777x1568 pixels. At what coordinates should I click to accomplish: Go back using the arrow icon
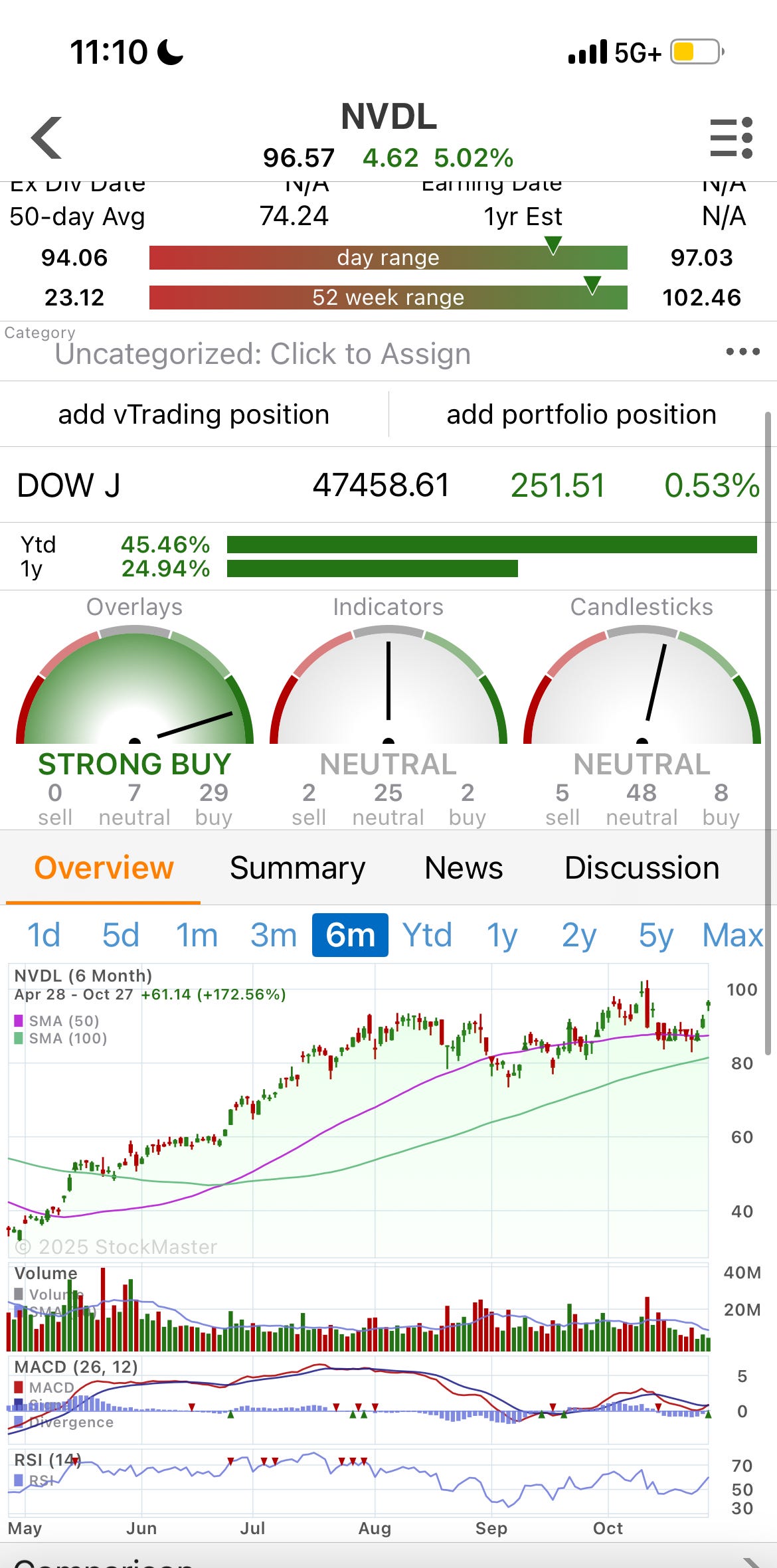(x=46, y=138)
